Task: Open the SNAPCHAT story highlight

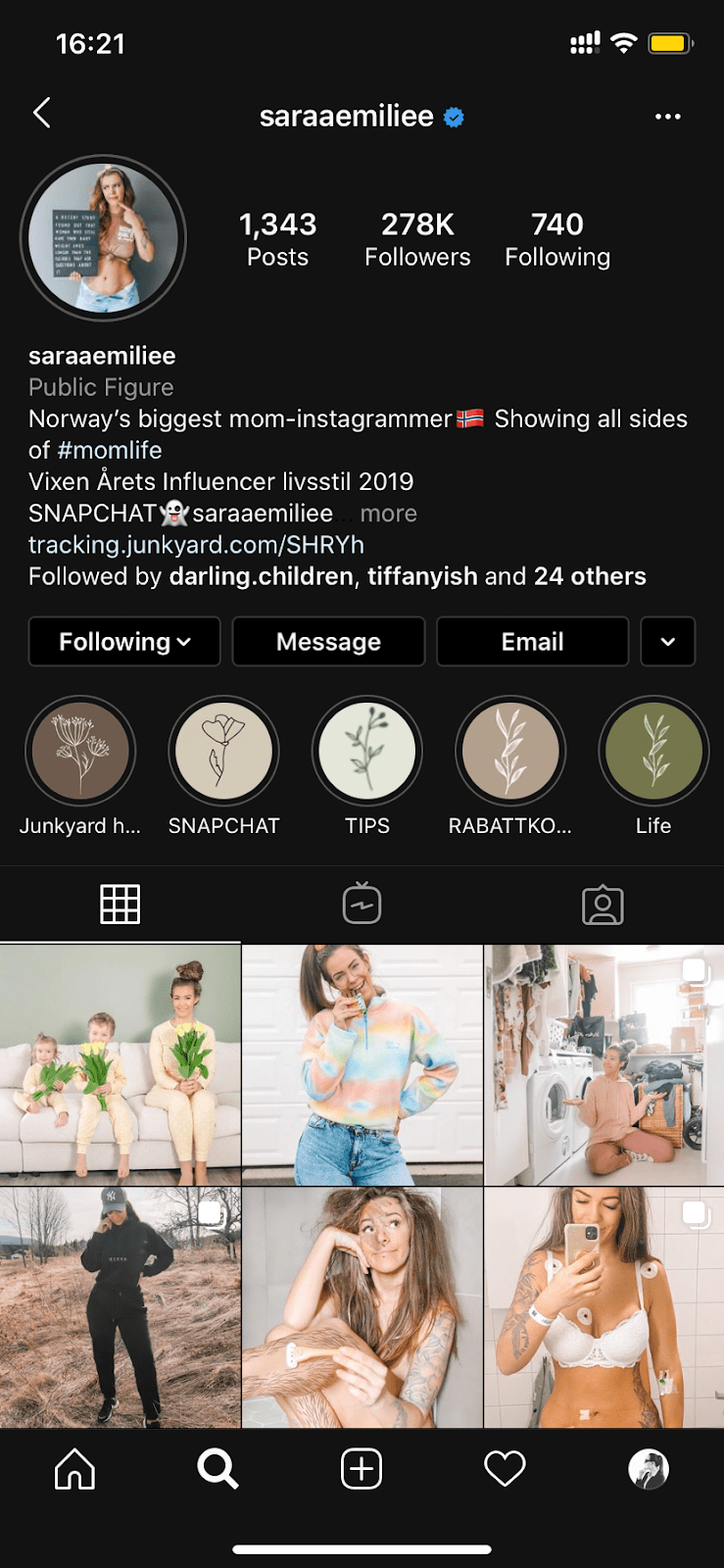Action: coord(223,753)
